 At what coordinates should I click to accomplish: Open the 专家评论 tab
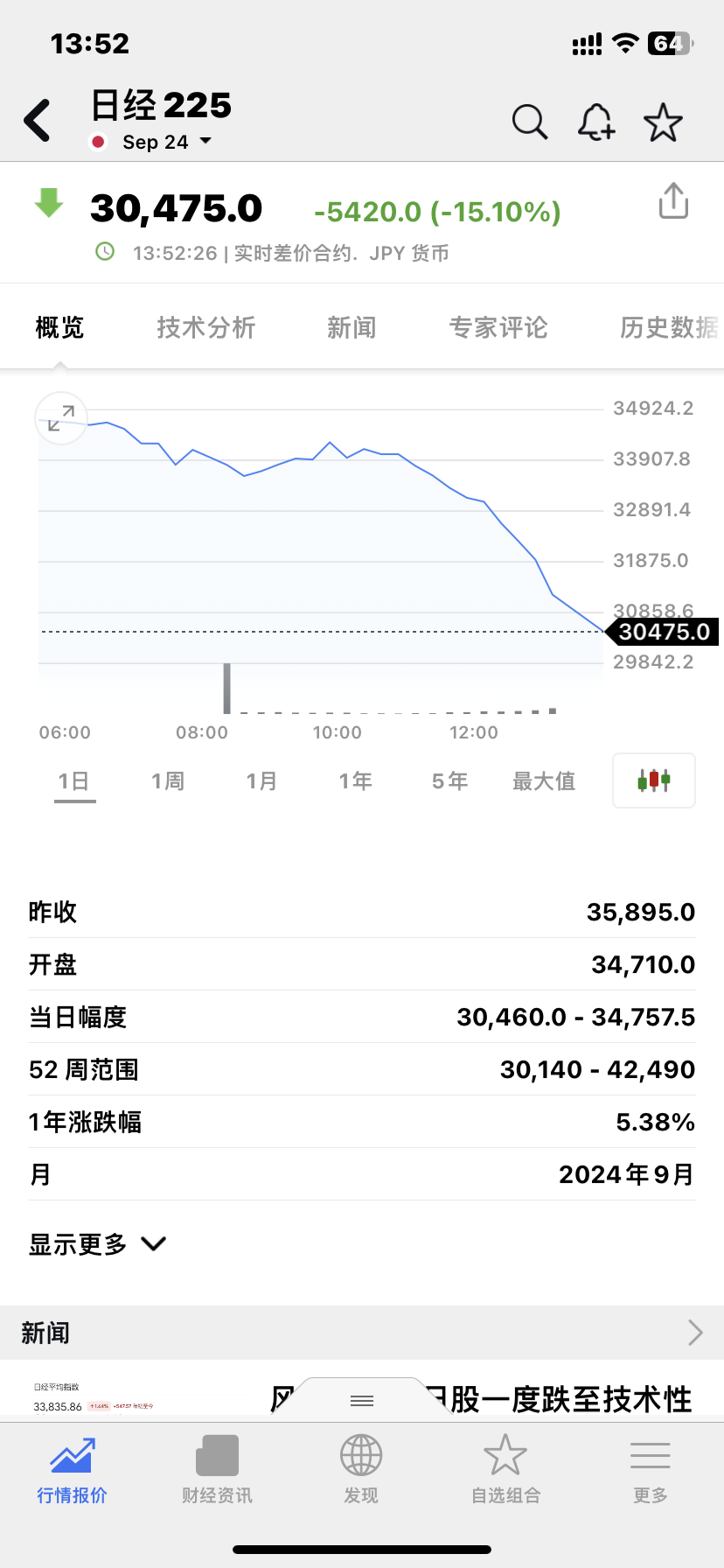tap(498, 327)
